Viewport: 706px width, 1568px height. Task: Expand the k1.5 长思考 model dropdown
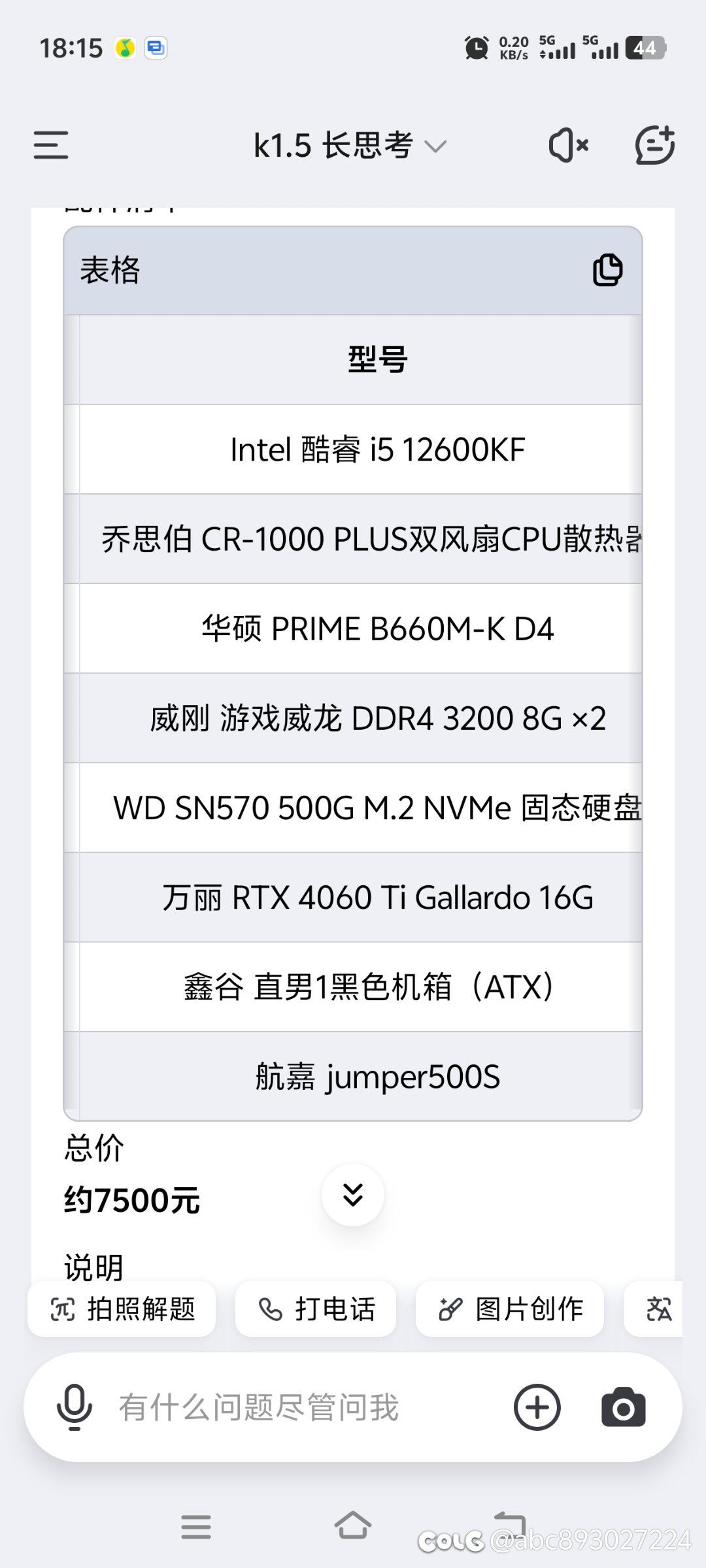click(x=350, y=145)
